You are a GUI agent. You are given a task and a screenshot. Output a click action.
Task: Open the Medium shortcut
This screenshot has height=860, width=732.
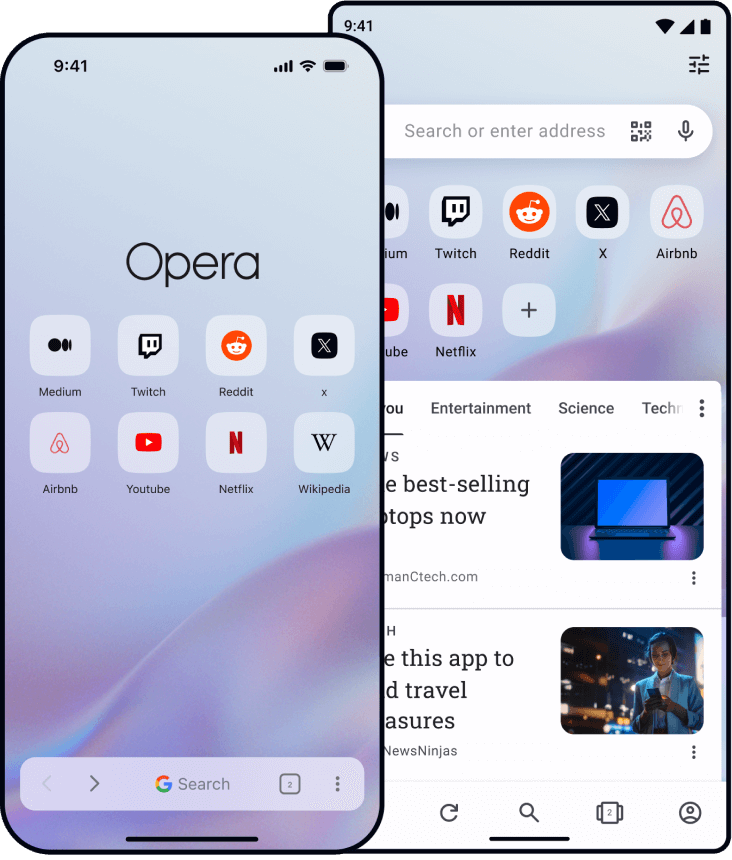click(60, 345)
